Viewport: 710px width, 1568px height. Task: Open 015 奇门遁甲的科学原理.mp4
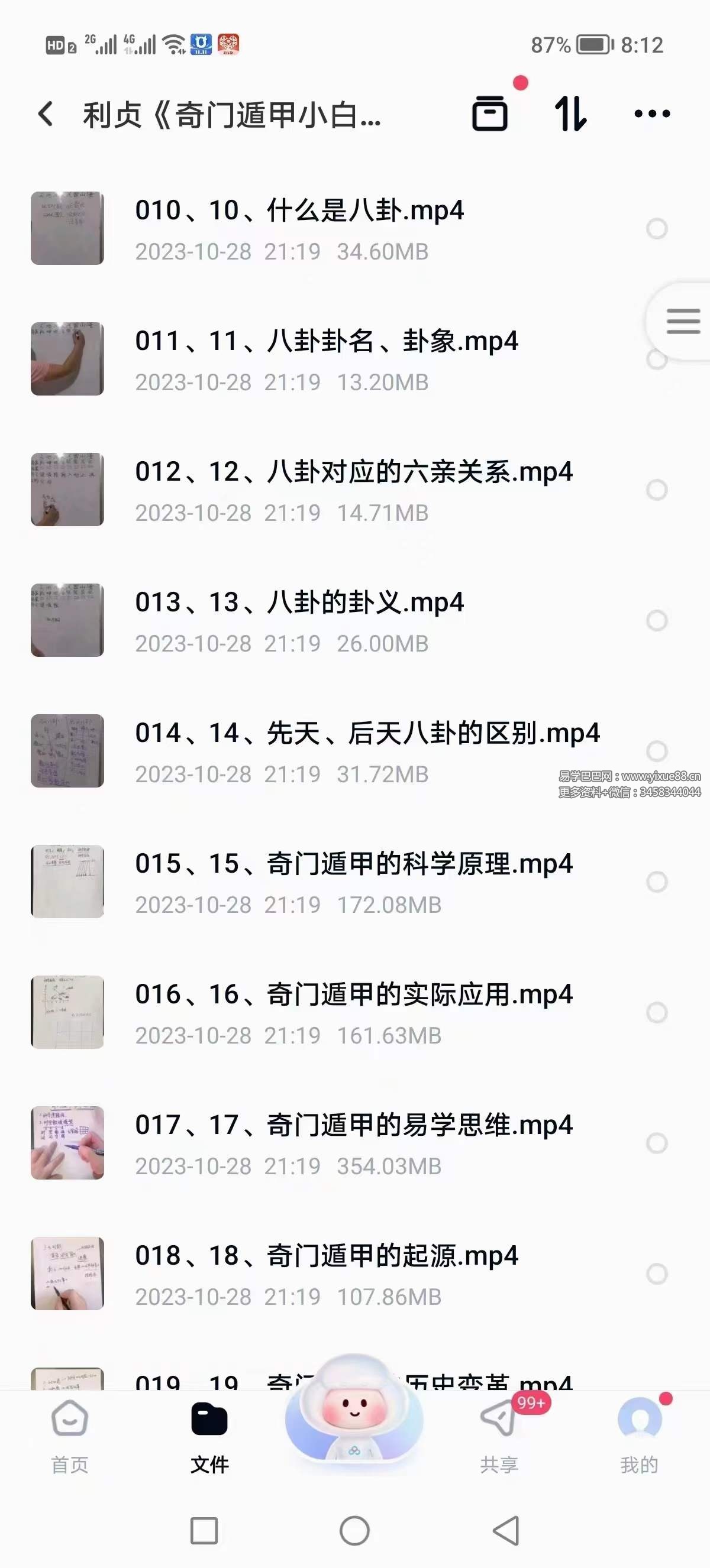(353, 864)
